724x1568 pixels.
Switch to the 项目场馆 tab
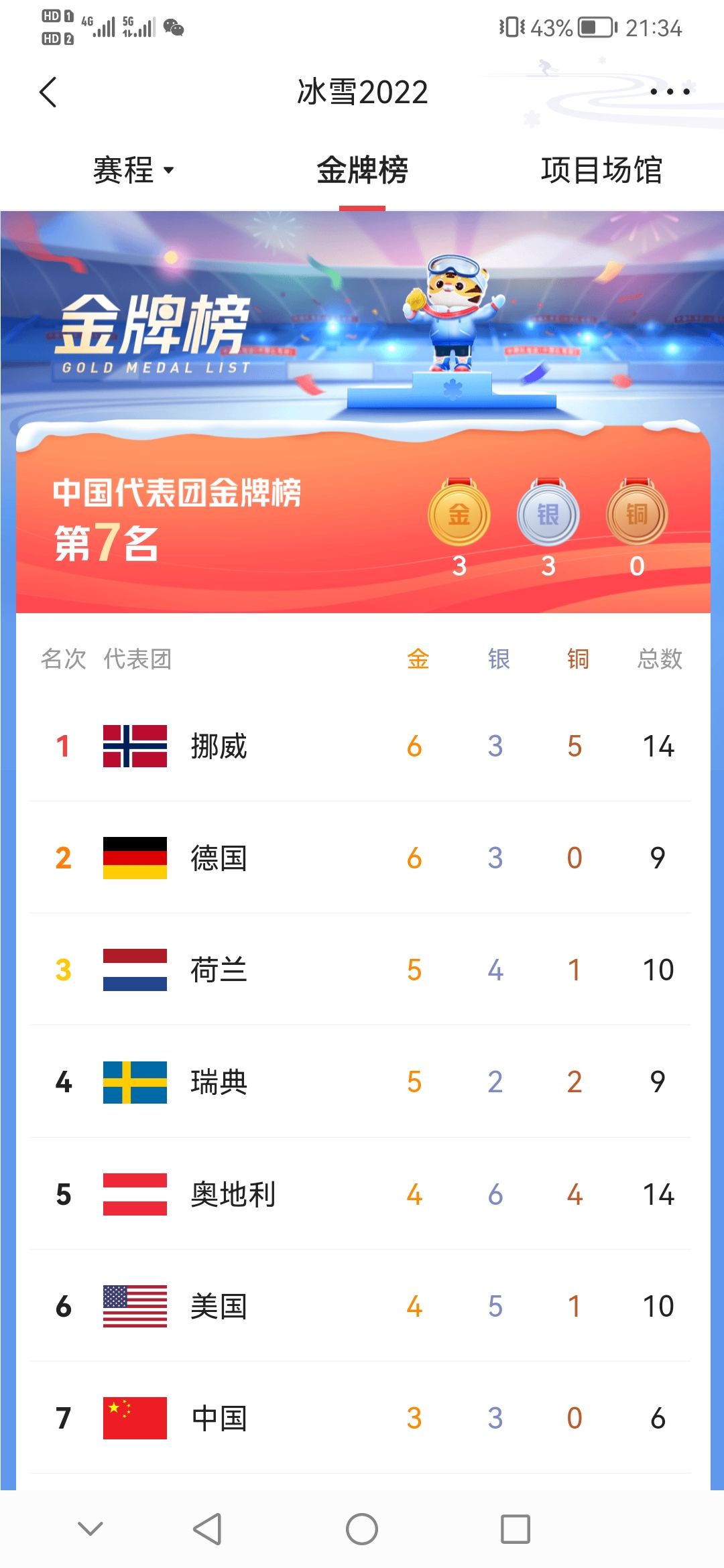(601, 170)
